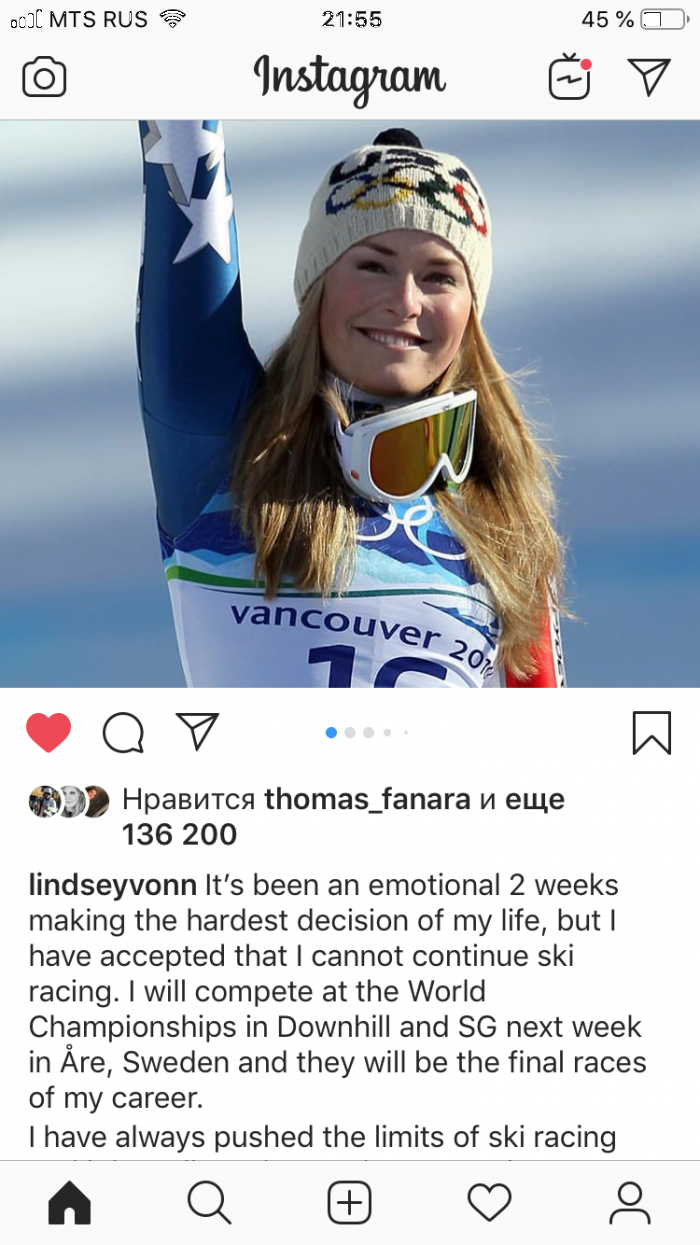Open the camera from the top bar
The image size is (700, 1245).
coord(44,78)
